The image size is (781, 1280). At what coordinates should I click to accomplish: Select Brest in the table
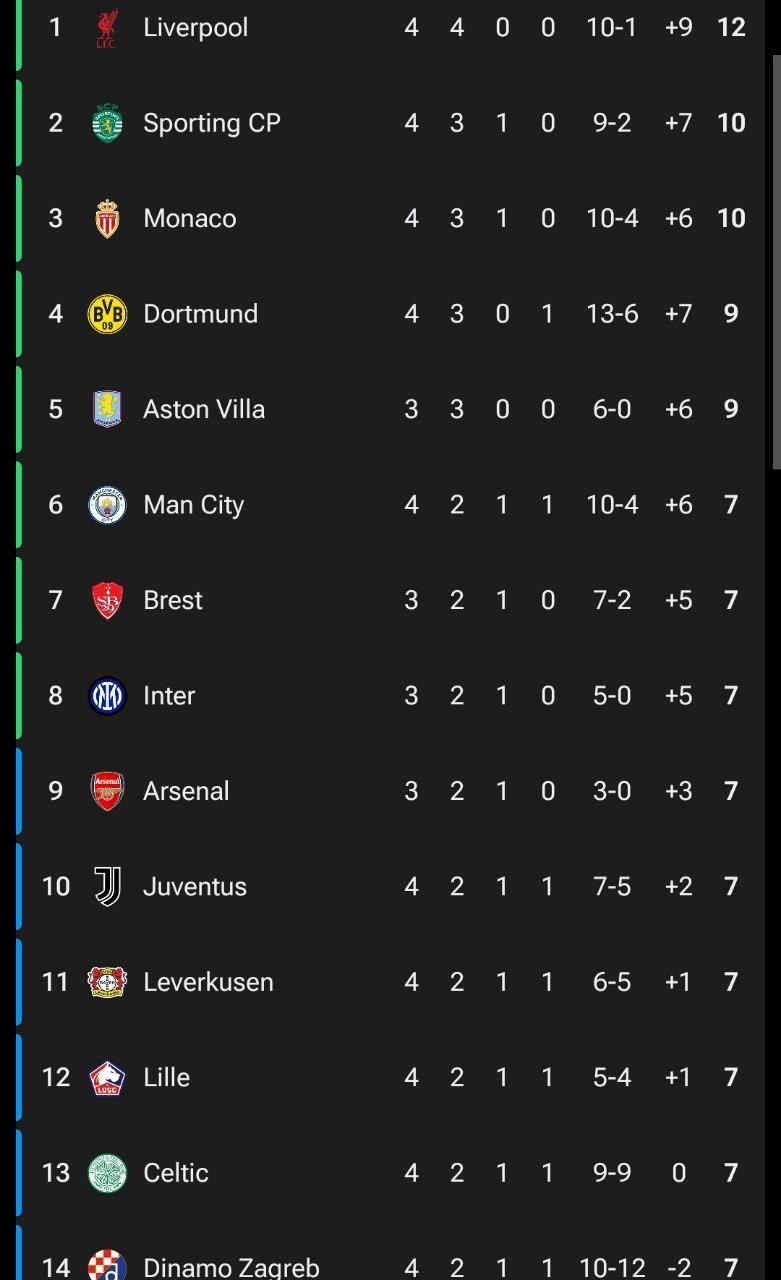click(390, 600)
